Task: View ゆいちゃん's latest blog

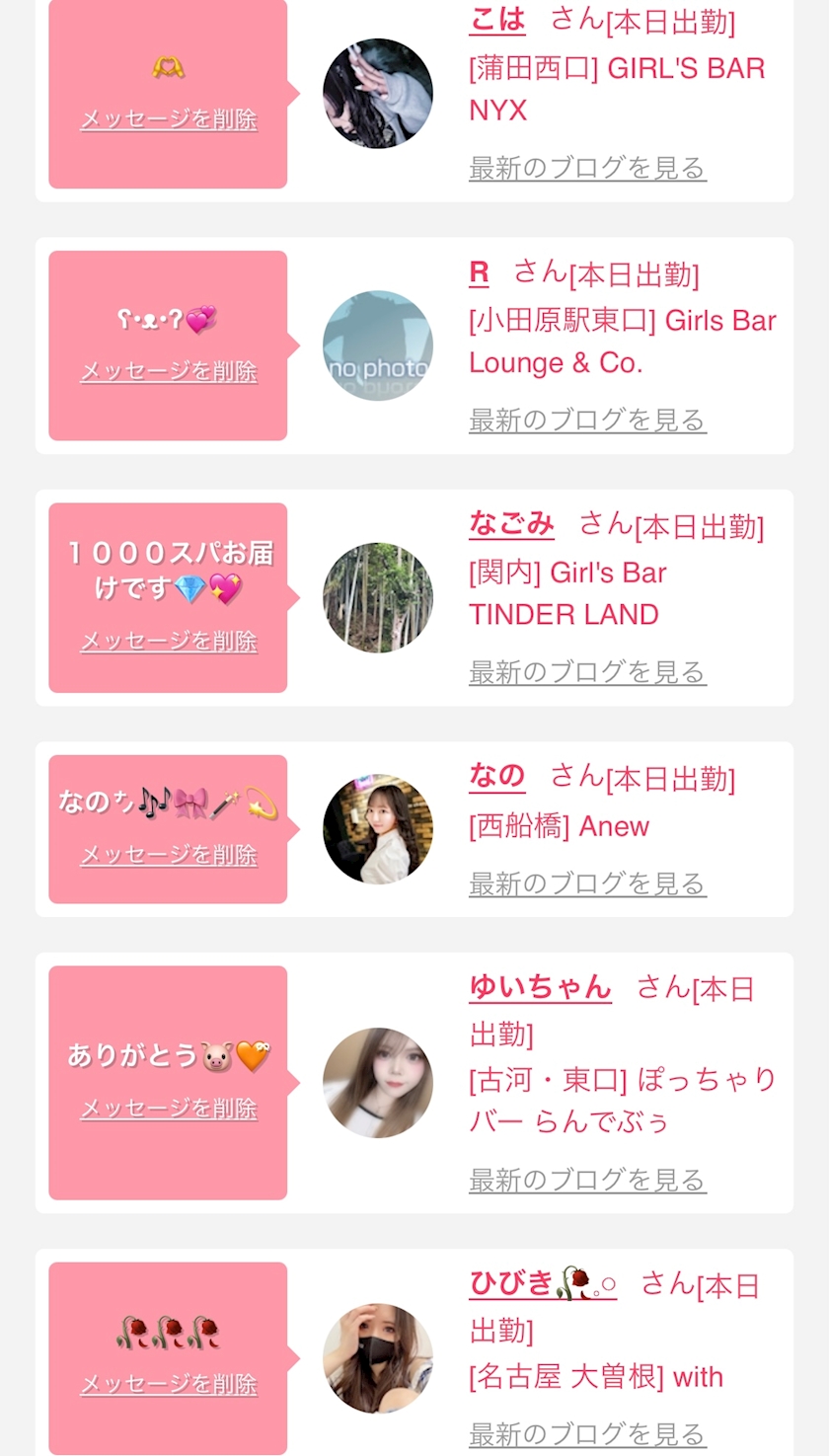Action: click(587, 1180)
